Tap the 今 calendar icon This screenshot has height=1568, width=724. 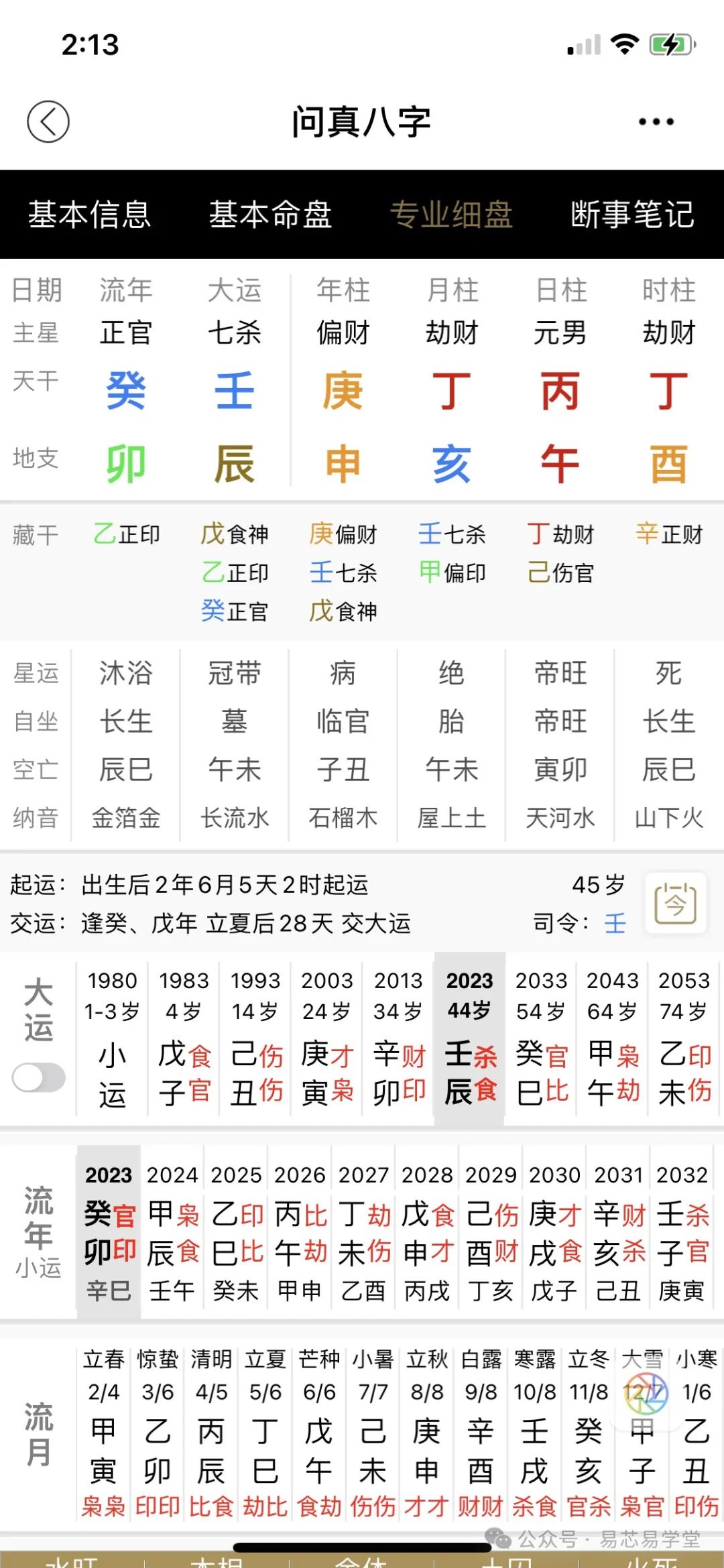pos(675,903)
